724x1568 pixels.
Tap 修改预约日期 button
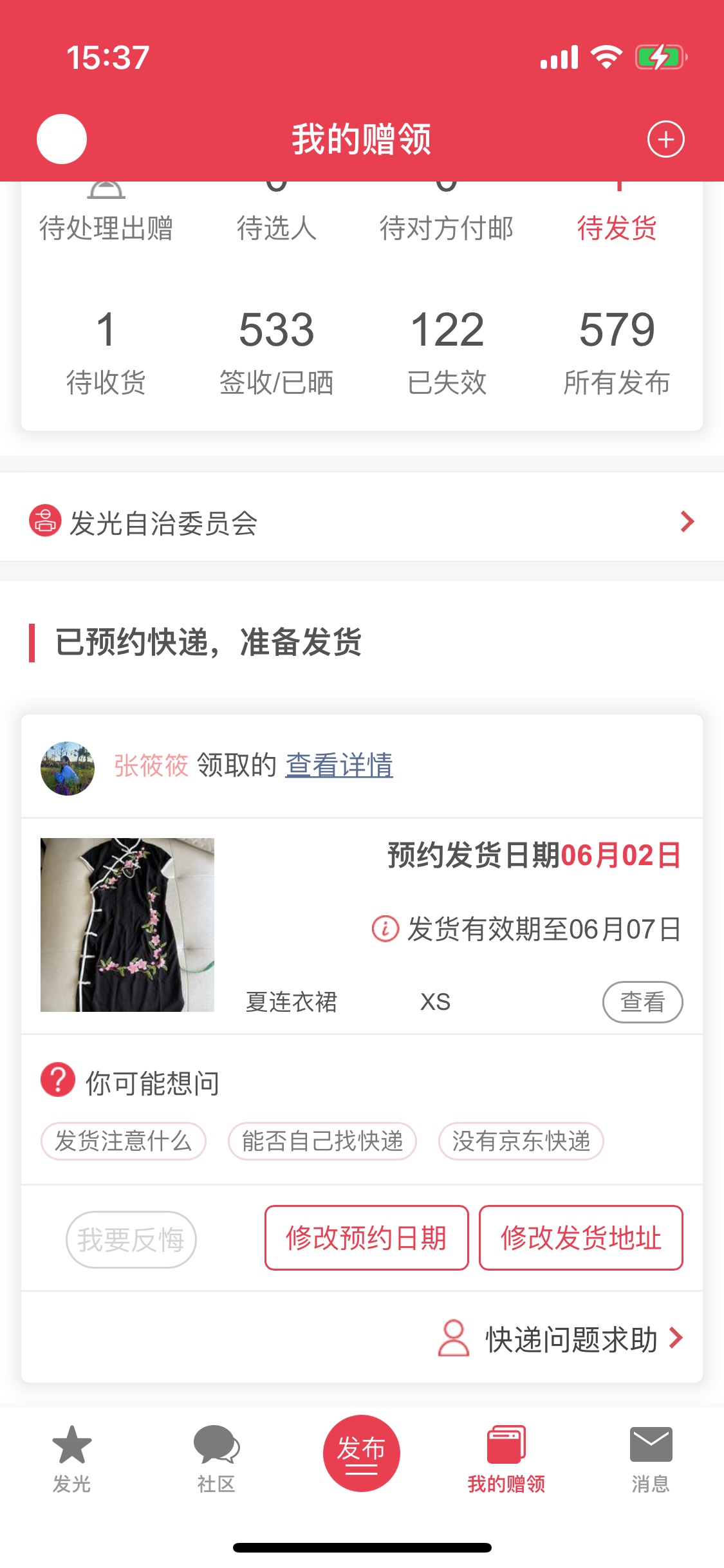[366, 1238]
